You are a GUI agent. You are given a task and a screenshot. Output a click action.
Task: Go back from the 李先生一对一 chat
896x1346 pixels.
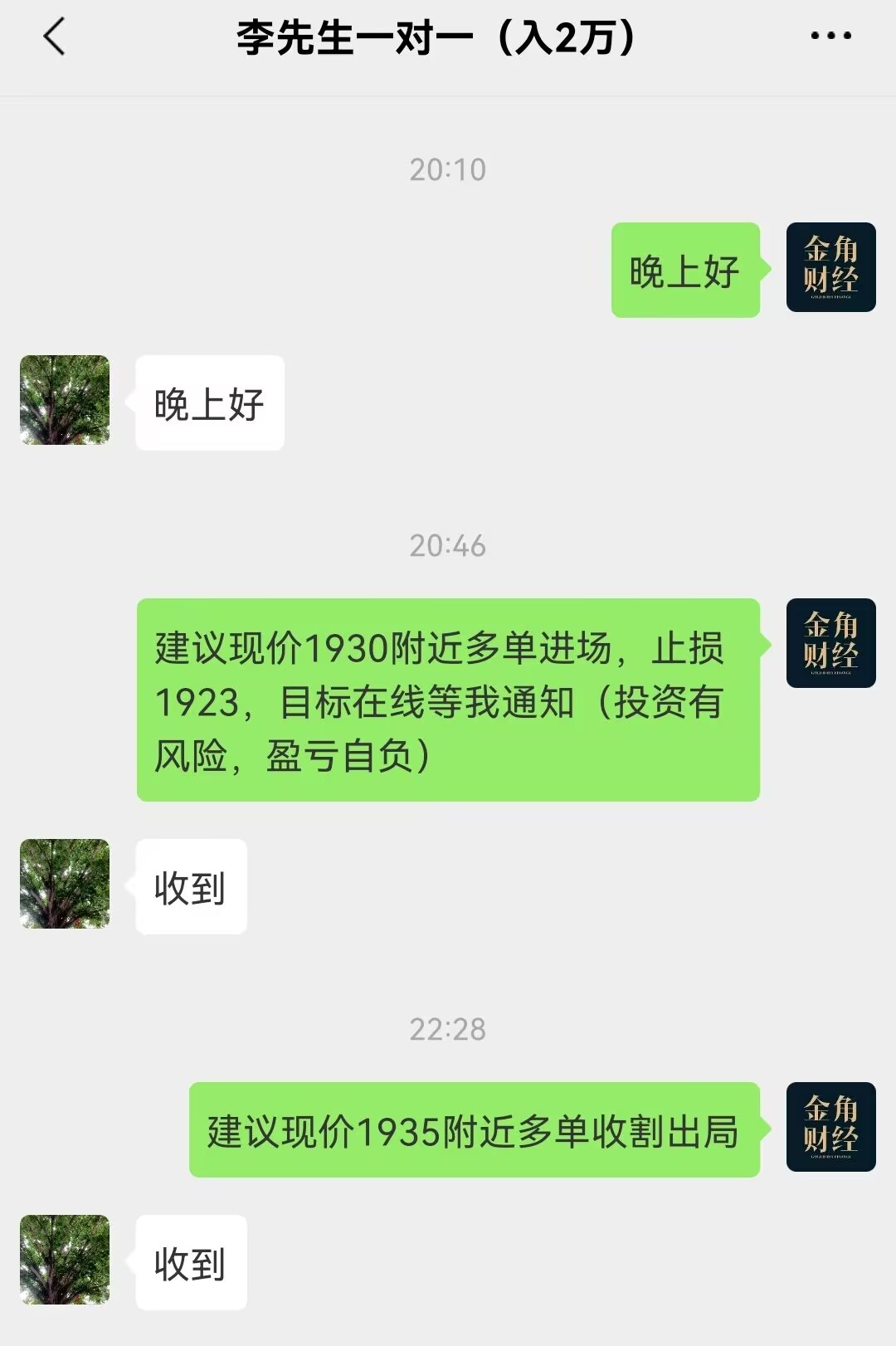[55, 37]
